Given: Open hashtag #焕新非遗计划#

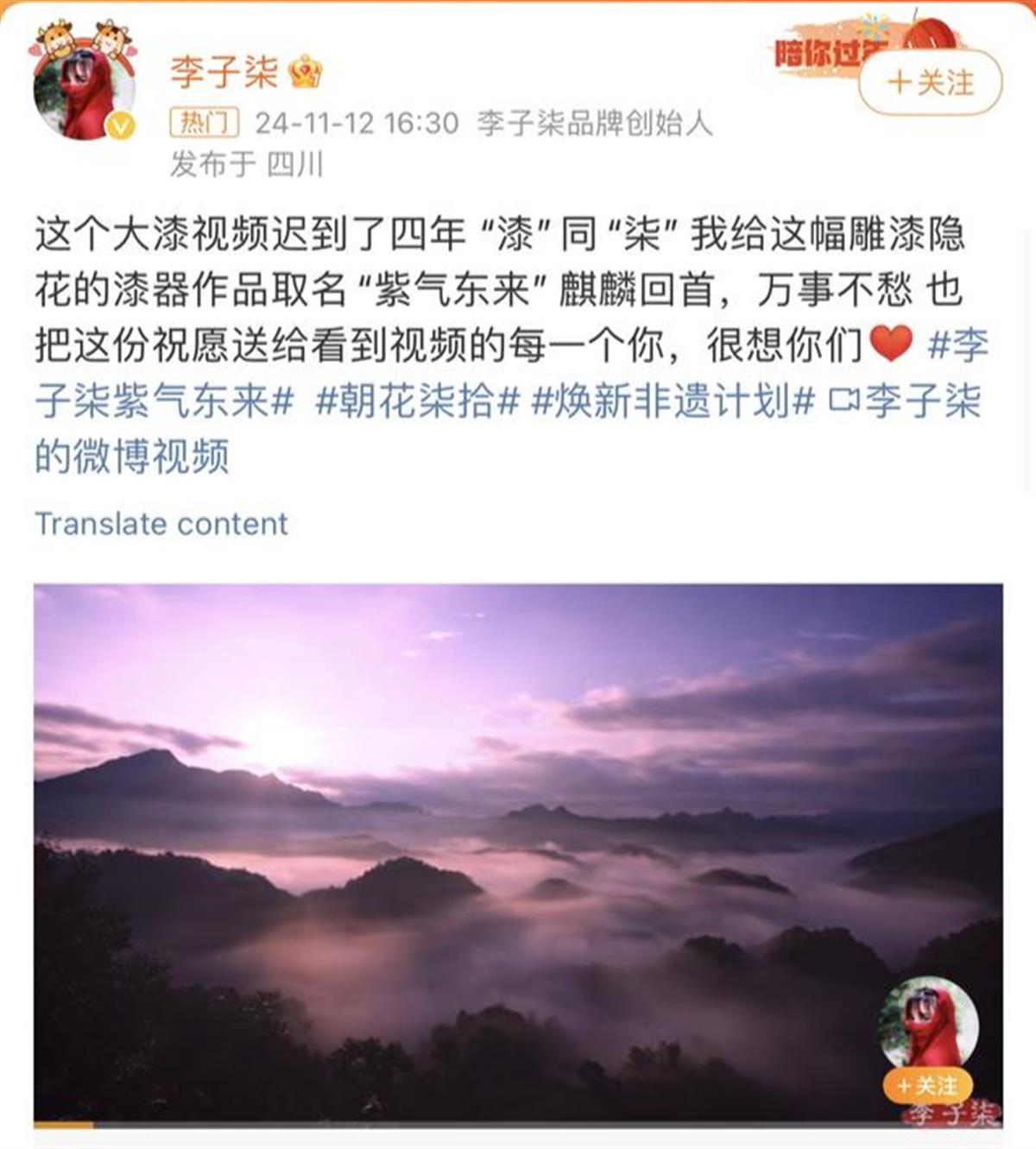Looking at the screenshot, I should (673, 401).
